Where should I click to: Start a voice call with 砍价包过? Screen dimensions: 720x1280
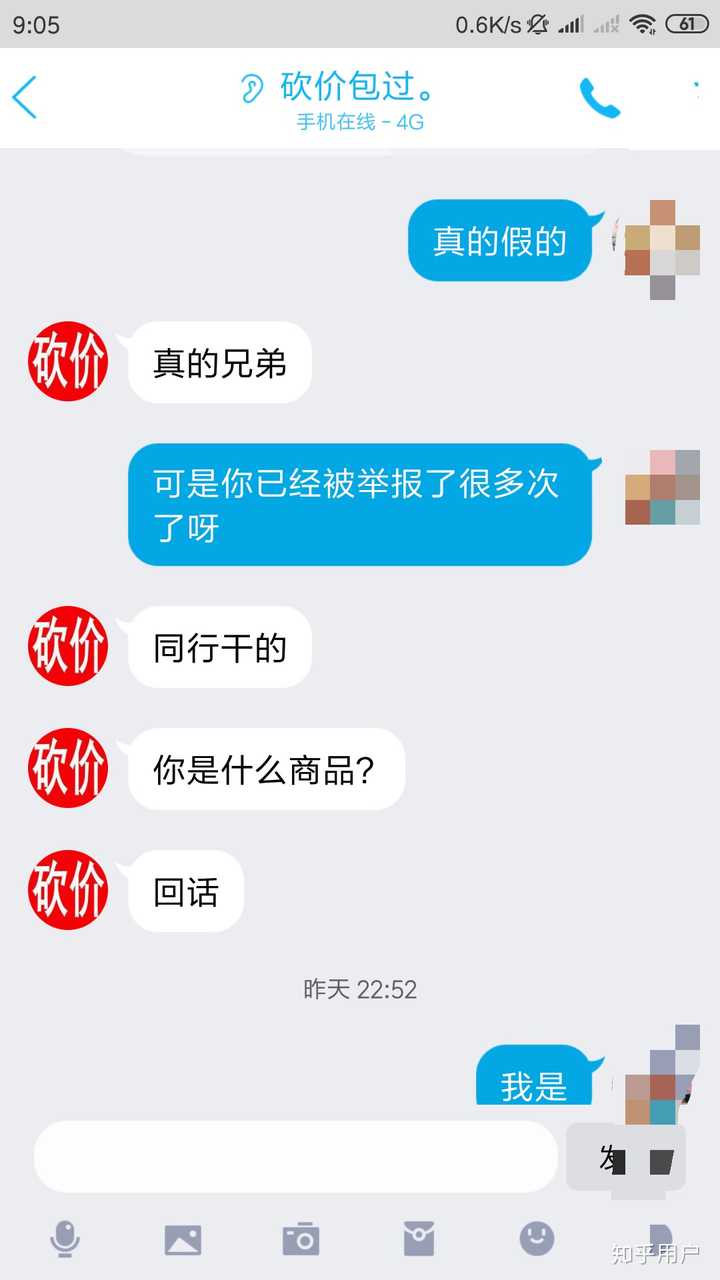coord(599,97)
